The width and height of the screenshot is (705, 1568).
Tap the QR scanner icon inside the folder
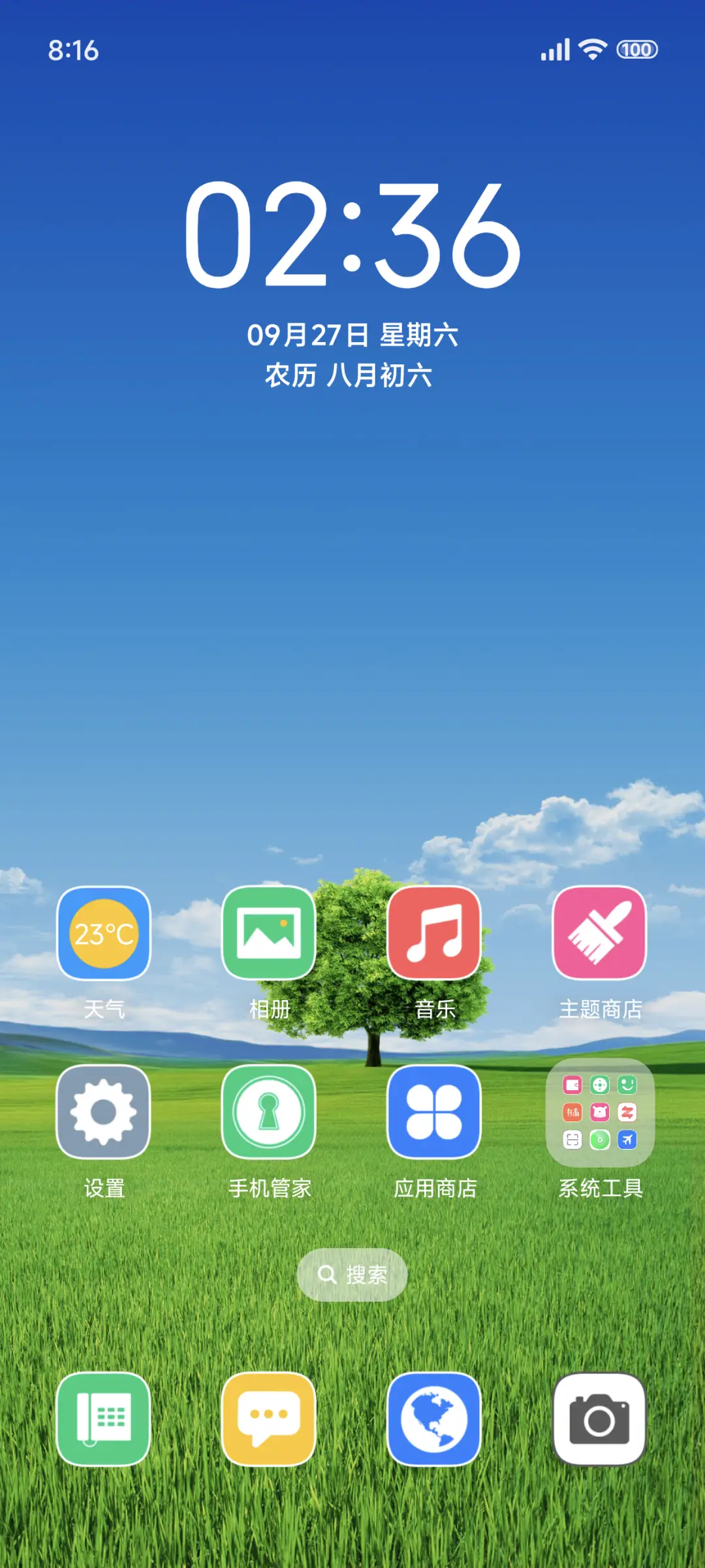tap(572, 1138)
